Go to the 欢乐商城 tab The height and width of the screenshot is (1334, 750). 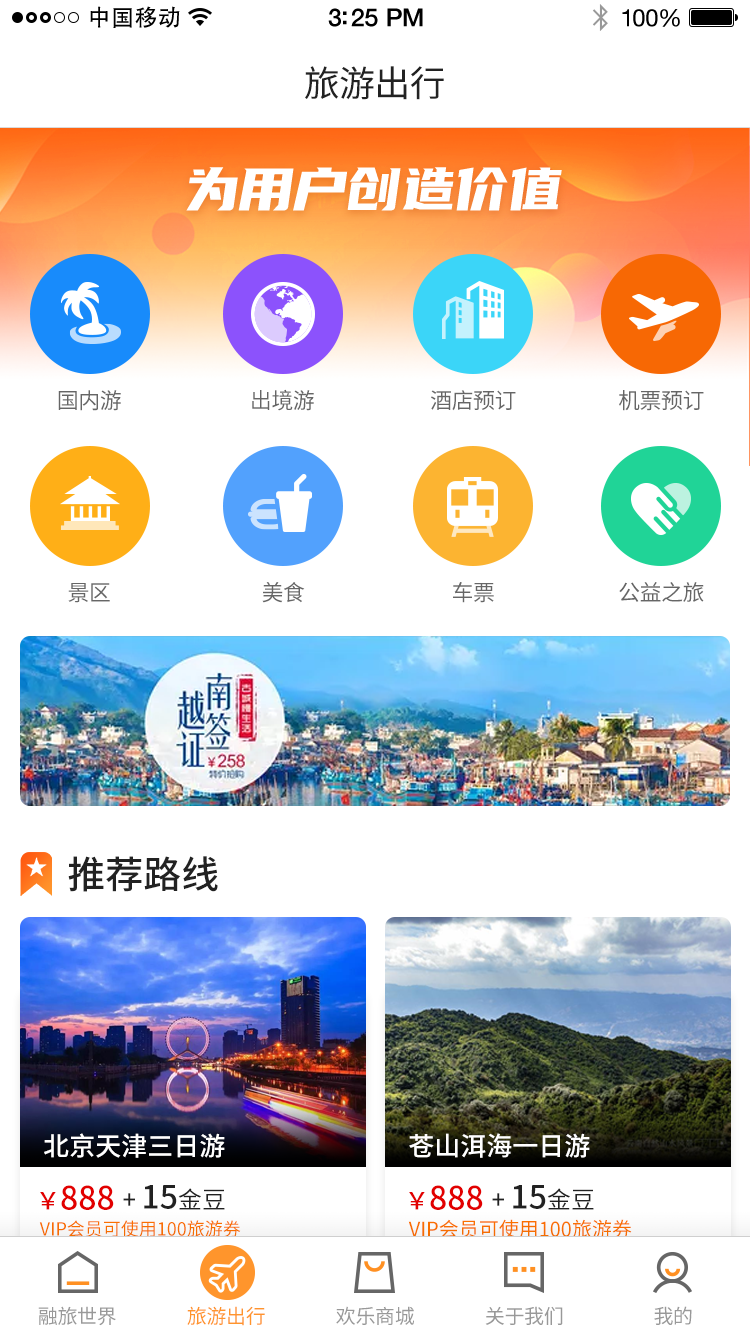[x=375, y=1288]
